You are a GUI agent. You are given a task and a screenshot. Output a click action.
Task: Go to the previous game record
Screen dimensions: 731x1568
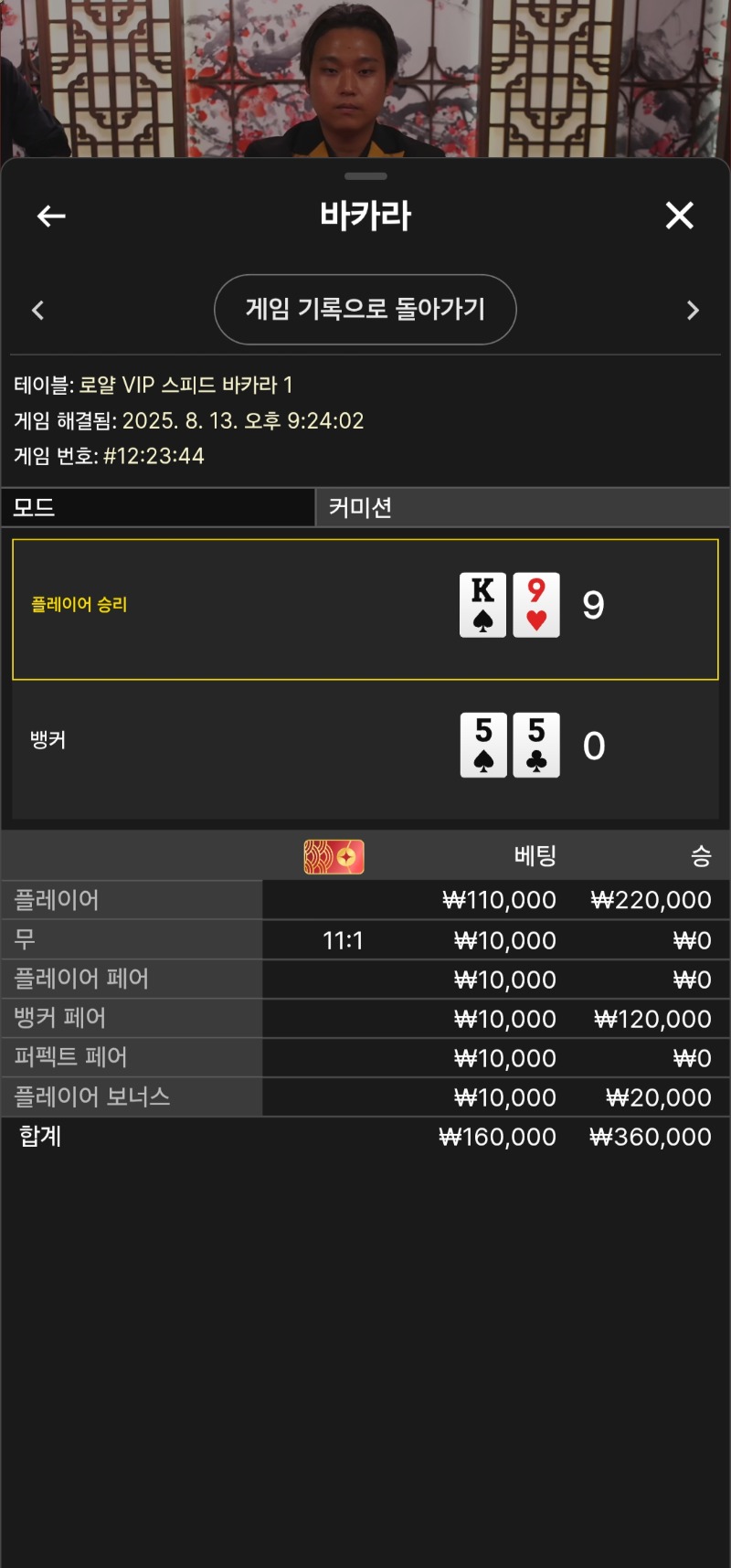click(38, 311)
